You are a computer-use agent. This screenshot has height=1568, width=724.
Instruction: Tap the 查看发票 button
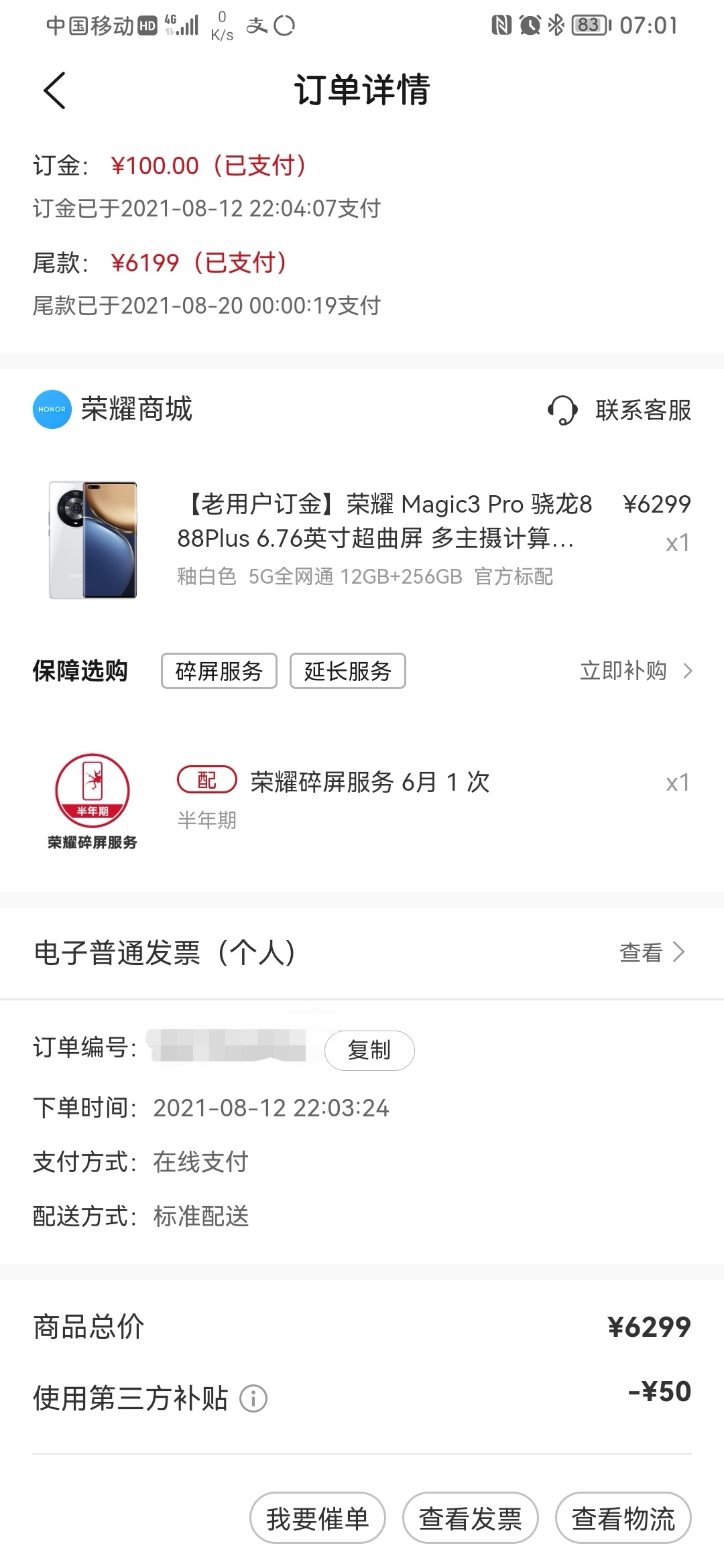[471, 1518]
